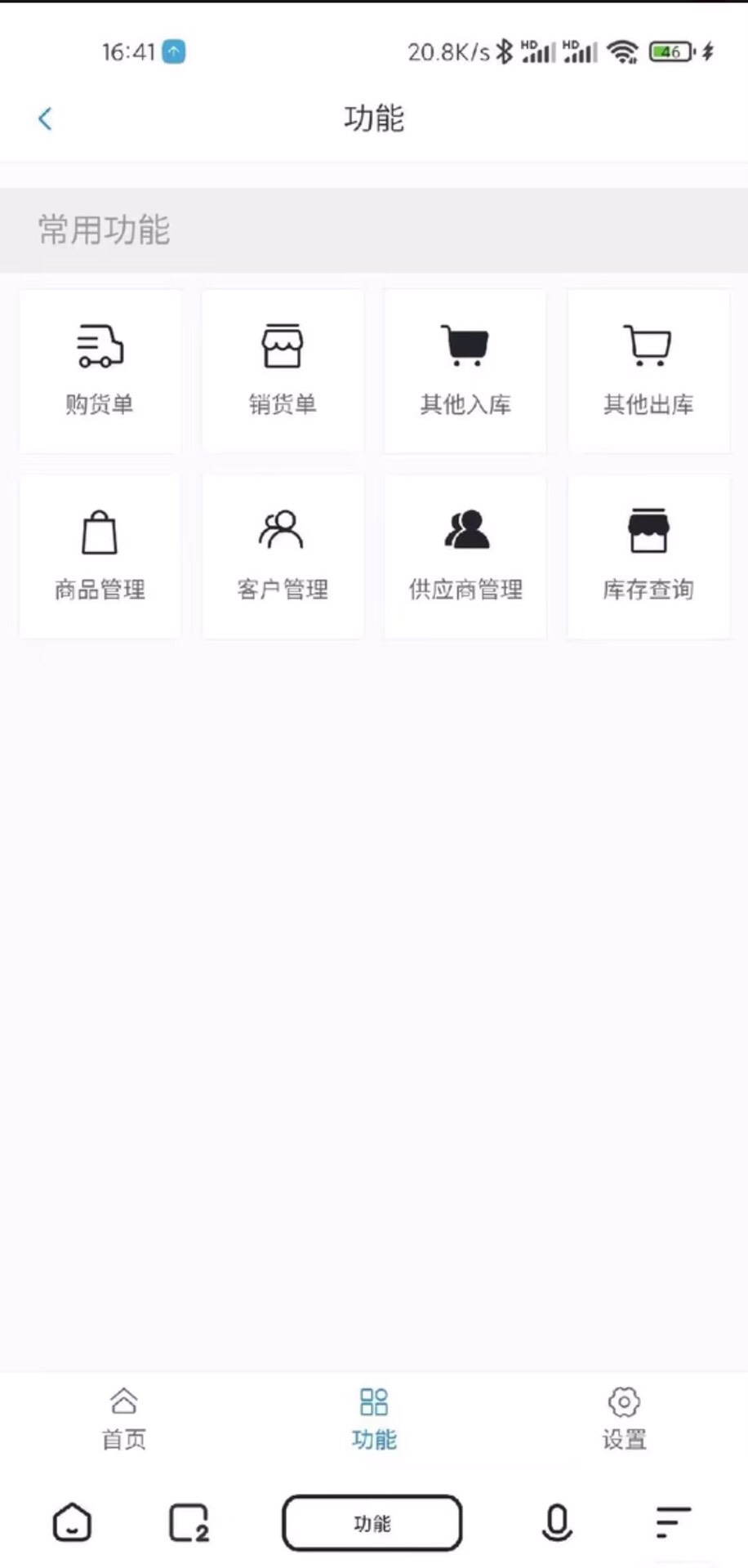The width and height of the screenshot is (748, 1568).
Task: Open the browser menu icon
Action: 673,1522
